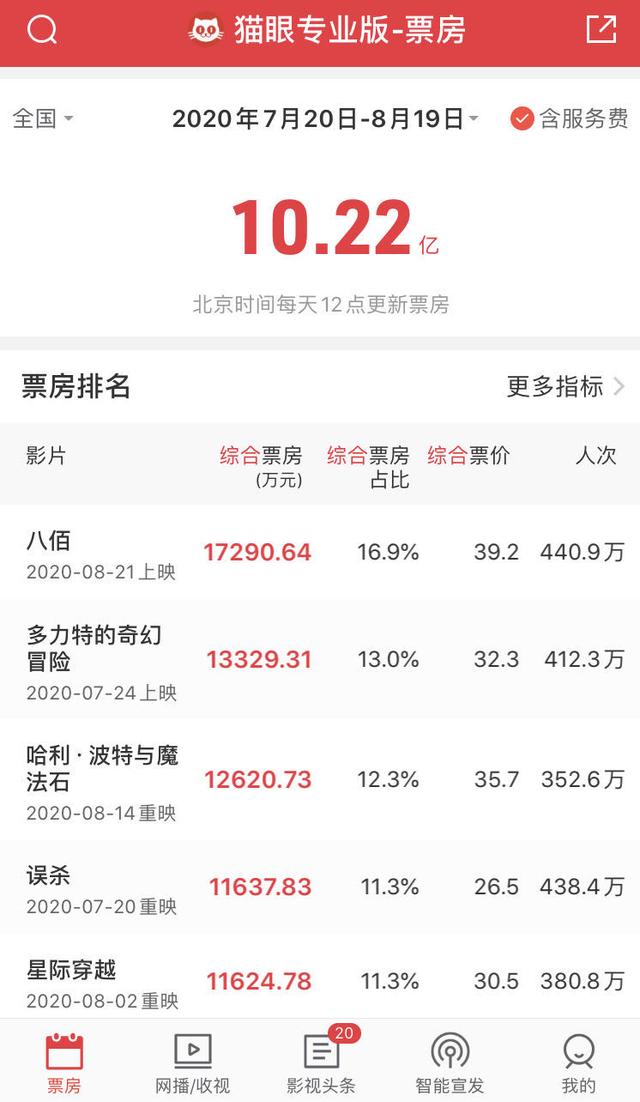Image resolution: width=640 pixels, height=1102 pixels.
Task: Switch to the 票房 tab
Action: [x=65, y=1063]
